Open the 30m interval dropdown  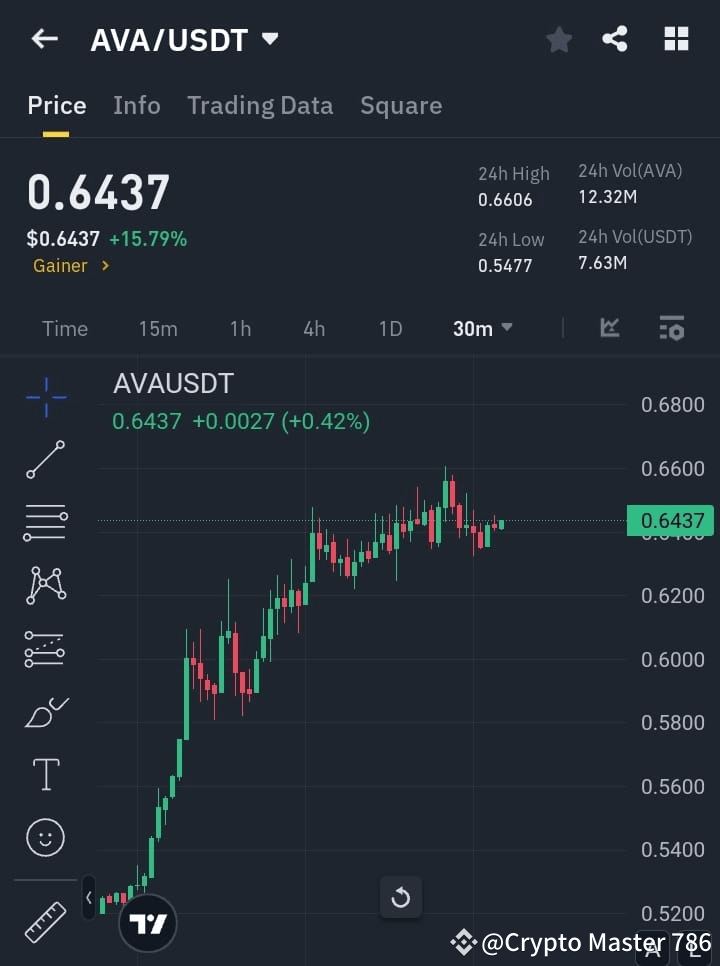coord(482,328)
